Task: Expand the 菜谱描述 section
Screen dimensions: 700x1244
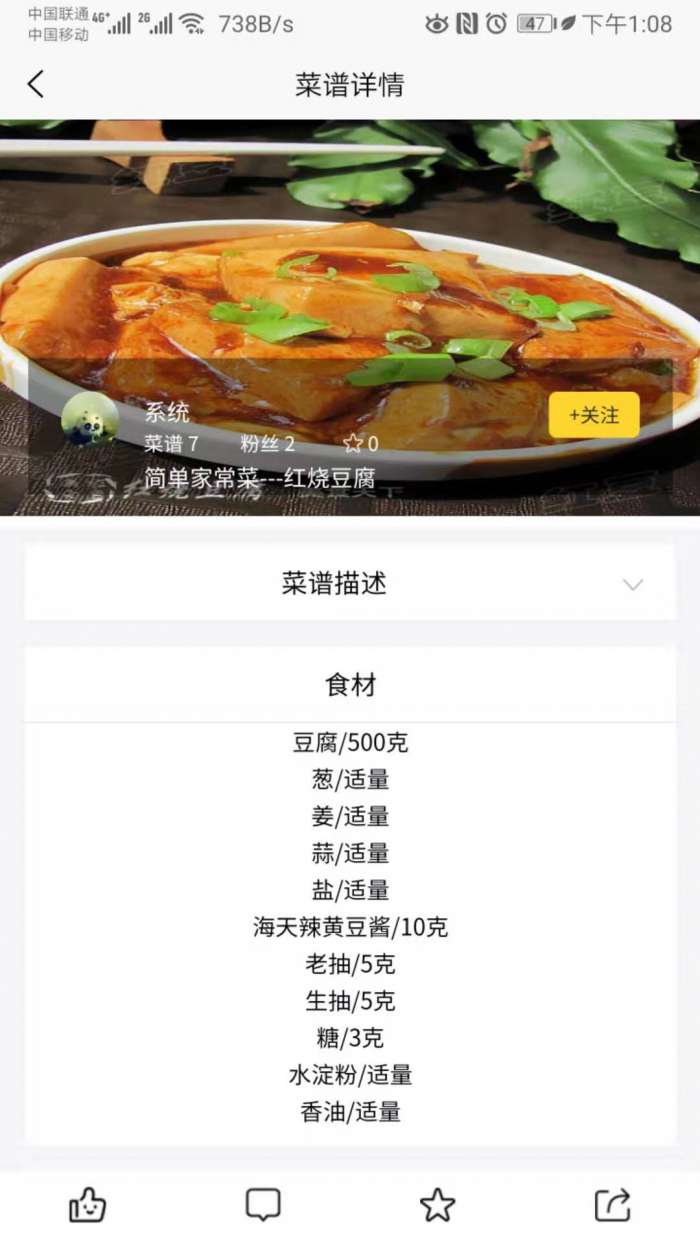Action: [350, 584]
